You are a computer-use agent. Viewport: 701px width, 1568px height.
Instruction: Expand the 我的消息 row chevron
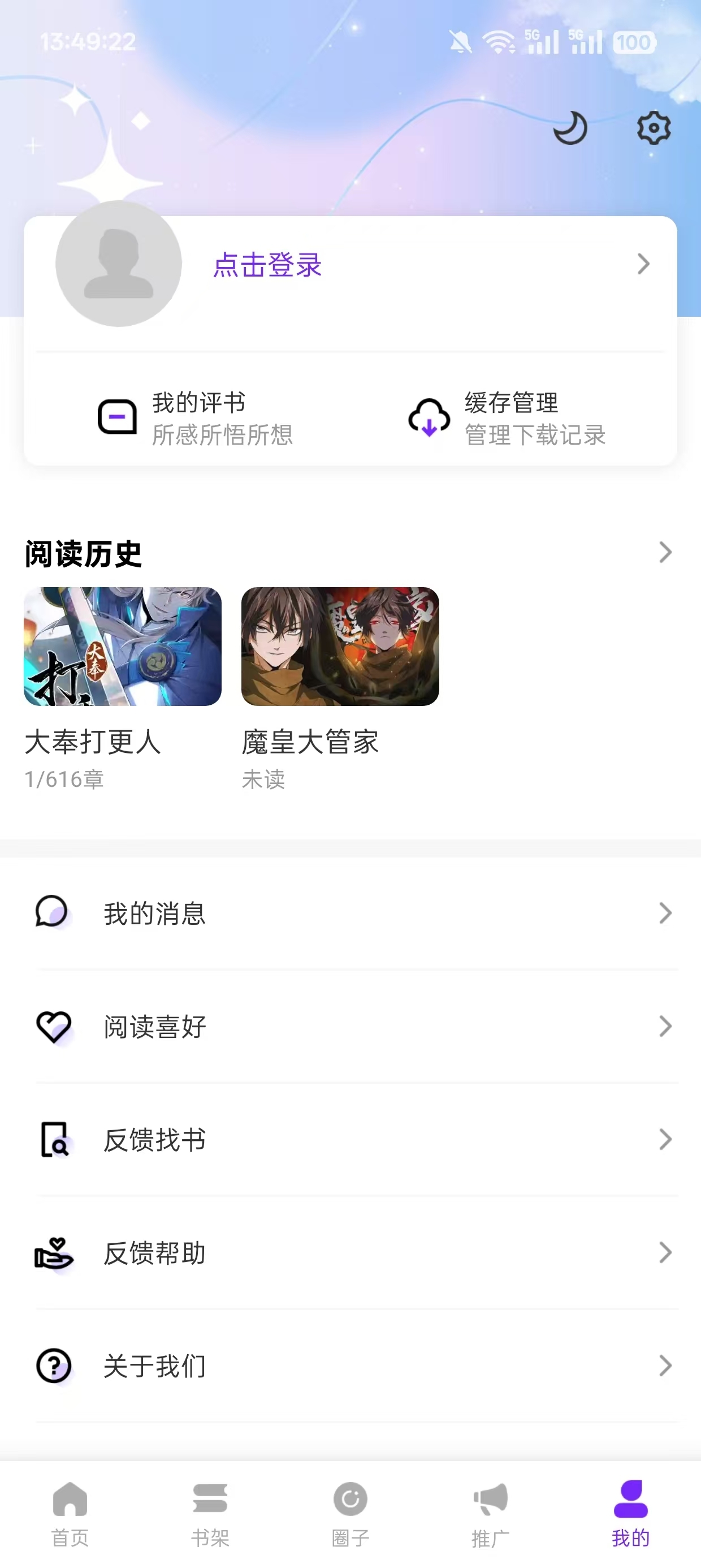click(664, 912)
